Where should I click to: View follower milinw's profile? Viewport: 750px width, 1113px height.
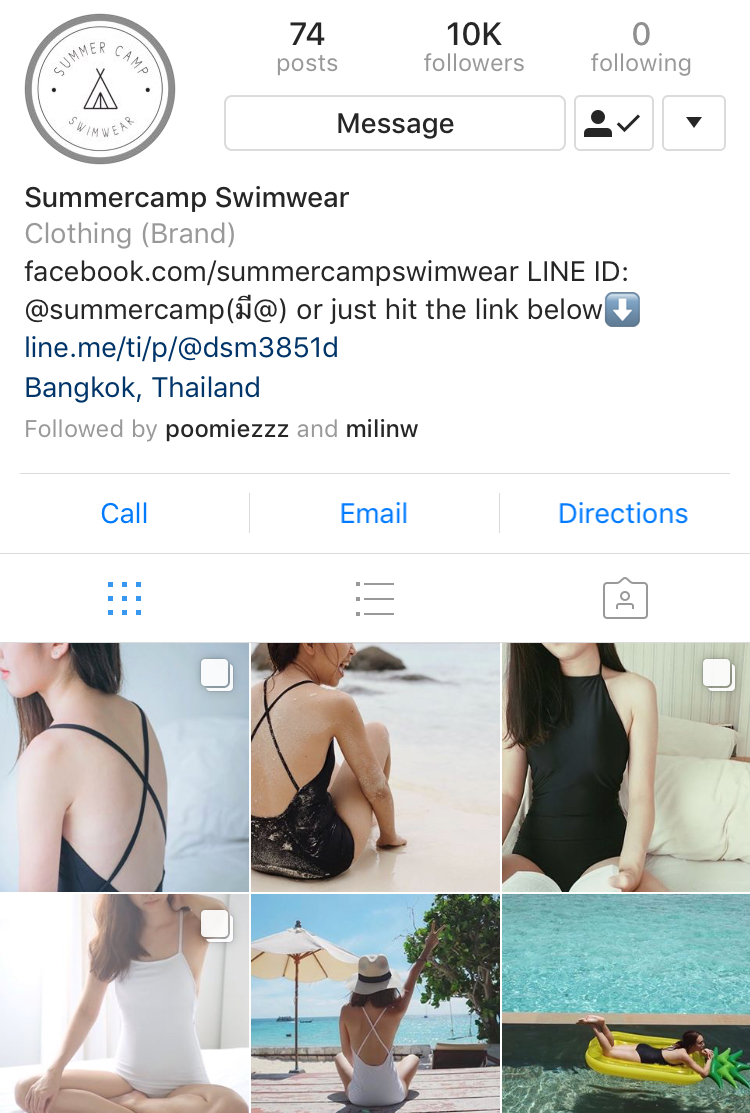click(382, 430)
